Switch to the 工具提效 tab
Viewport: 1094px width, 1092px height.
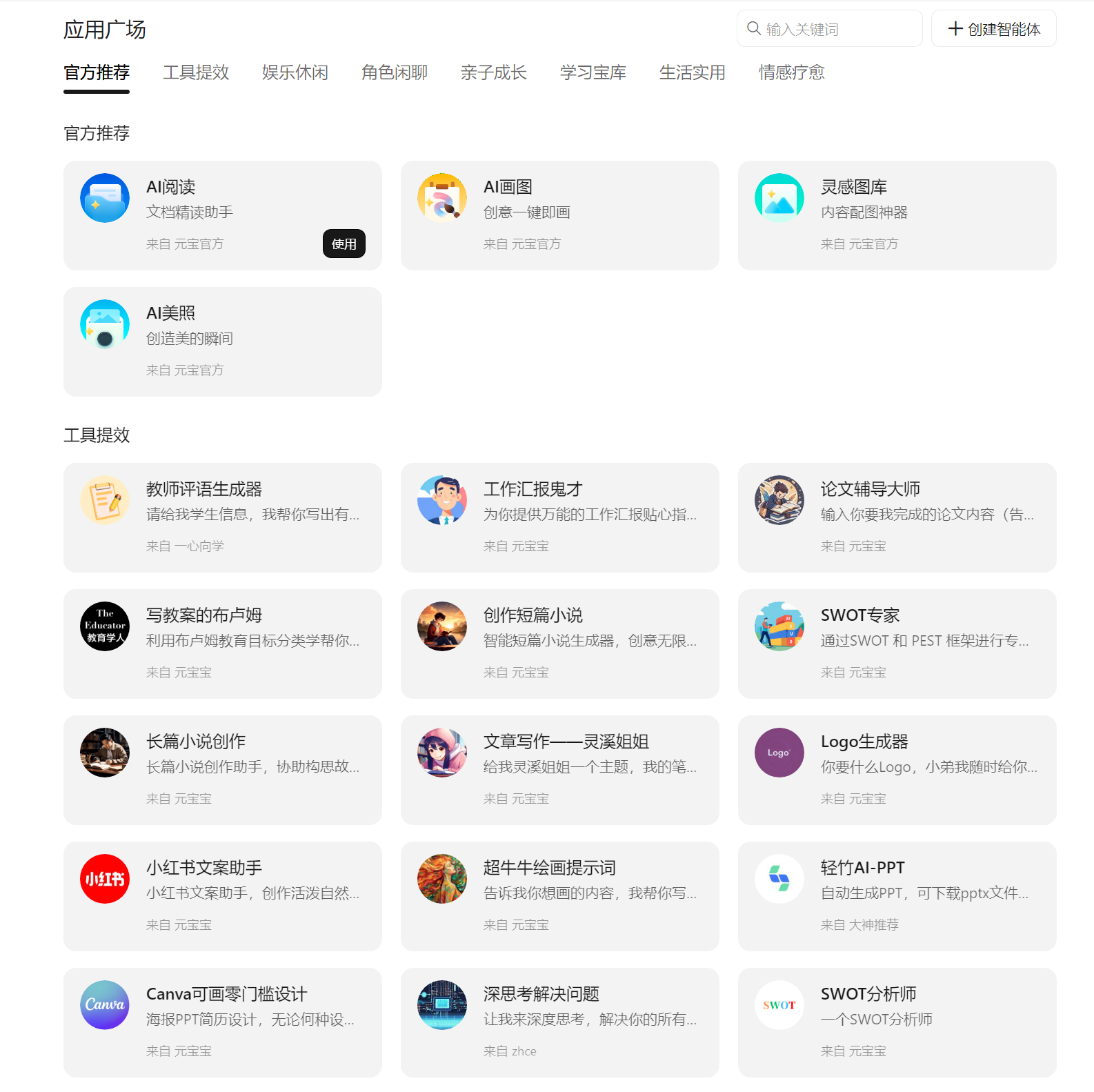pos(196,72)
